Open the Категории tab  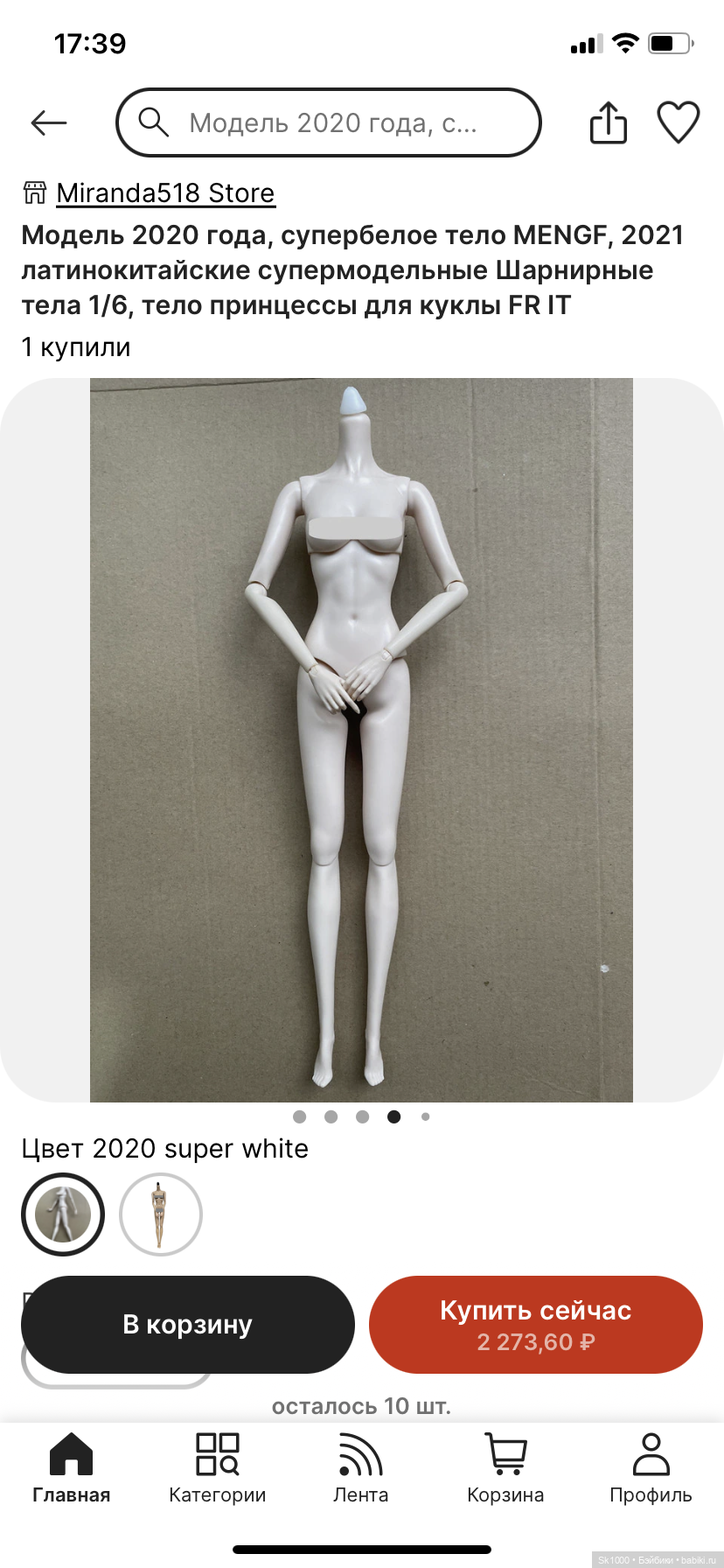tap(217, 1469)
